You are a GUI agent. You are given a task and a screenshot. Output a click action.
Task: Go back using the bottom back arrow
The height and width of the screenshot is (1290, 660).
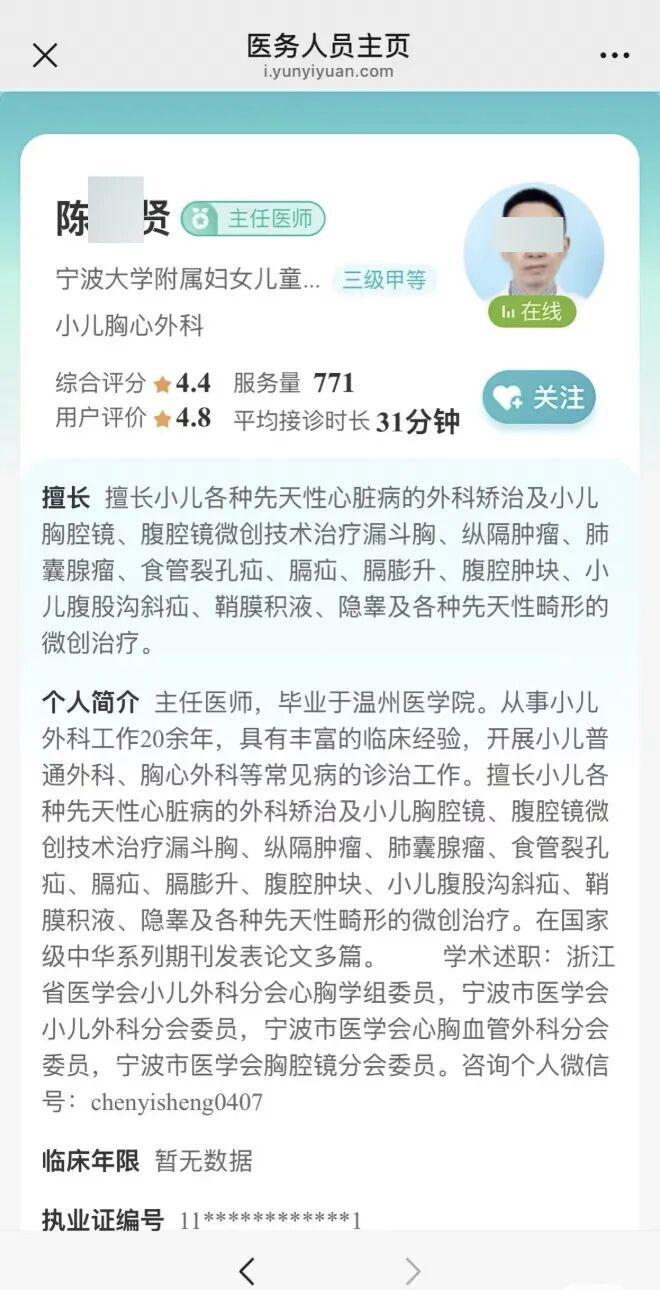coord(247,1271)
